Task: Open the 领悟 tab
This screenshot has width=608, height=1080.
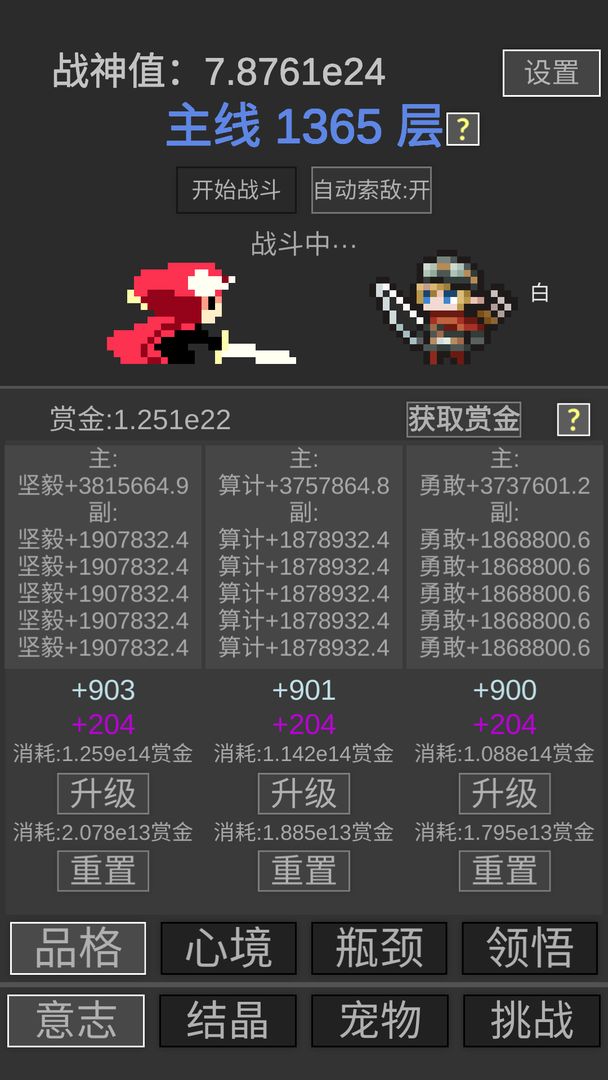Action: [x=530, y=948]
